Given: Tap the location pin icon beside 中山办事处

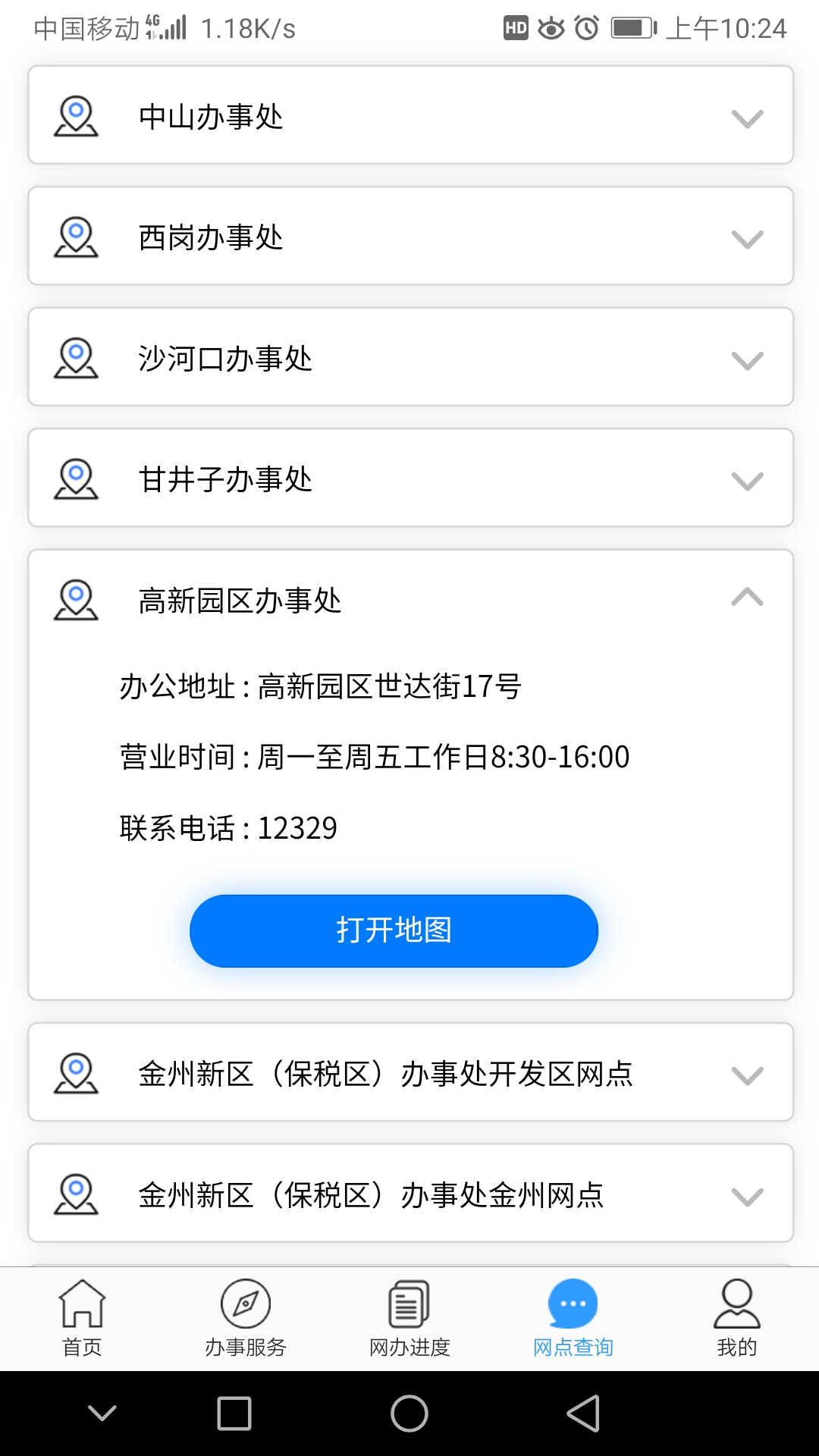Looking at the screenshot, I should tap(76, 118).
